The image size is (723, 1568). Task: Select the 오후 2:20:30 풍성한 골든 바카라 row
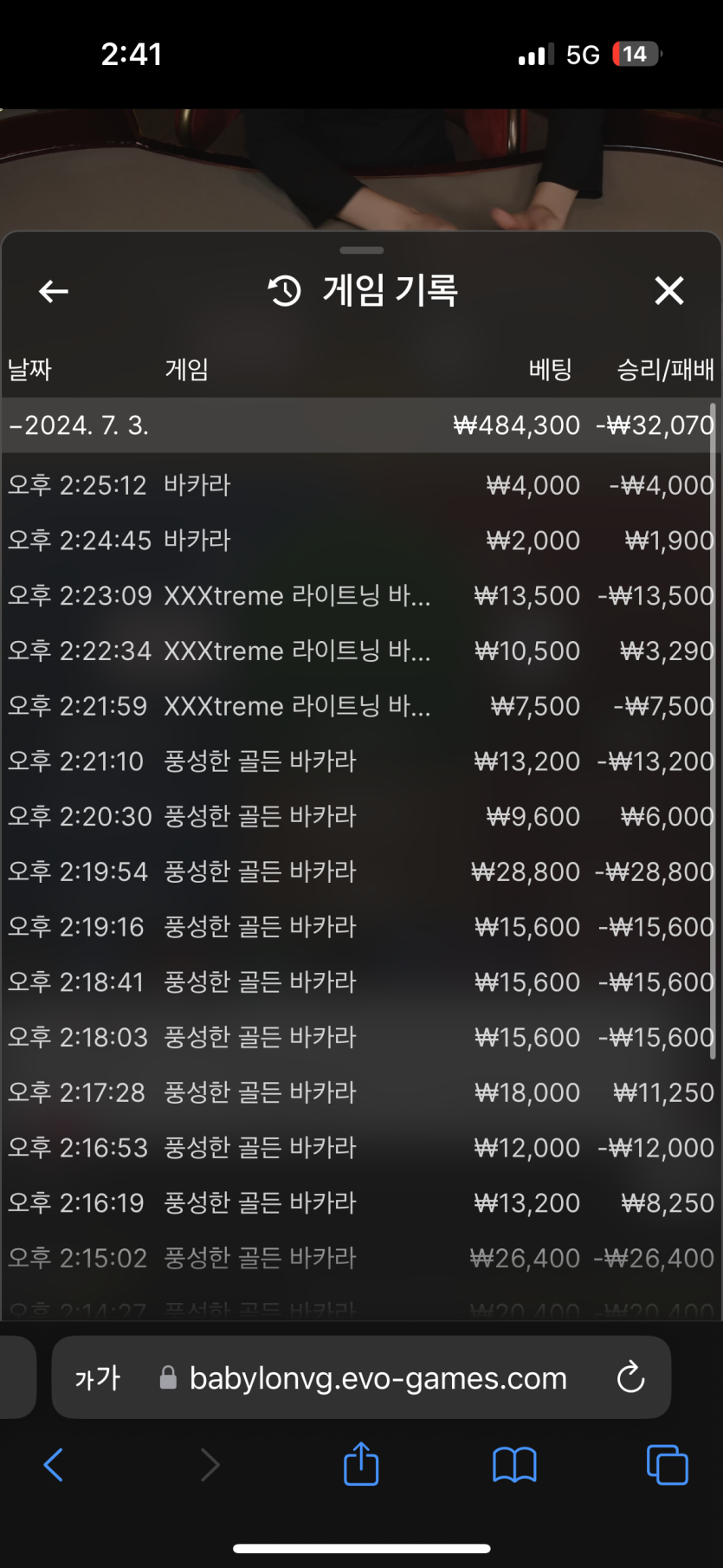pyautogui.click(x=360, y=816)
